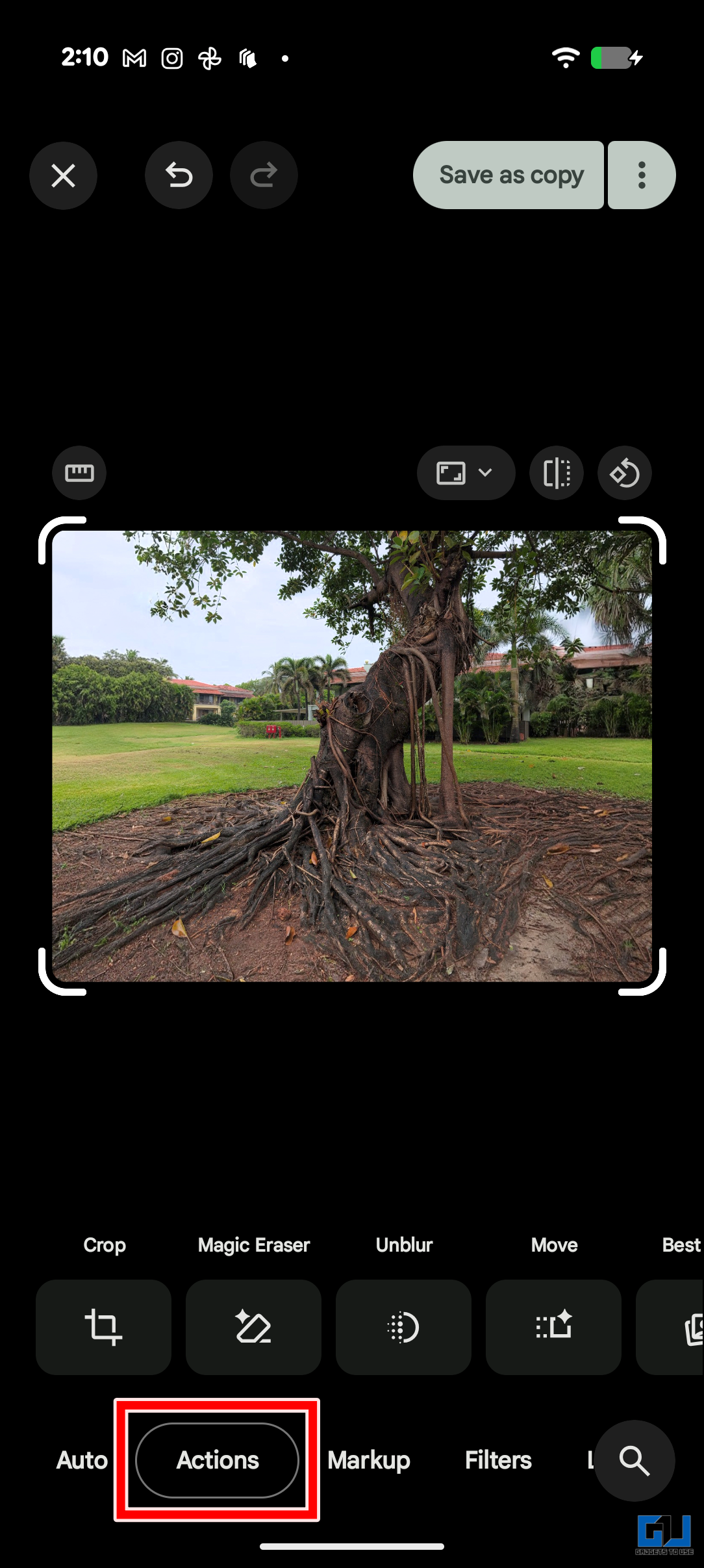The height and width of the screenshot is (1568, 704).
Task: Flip the image horizontally
Action: point(557,473)
